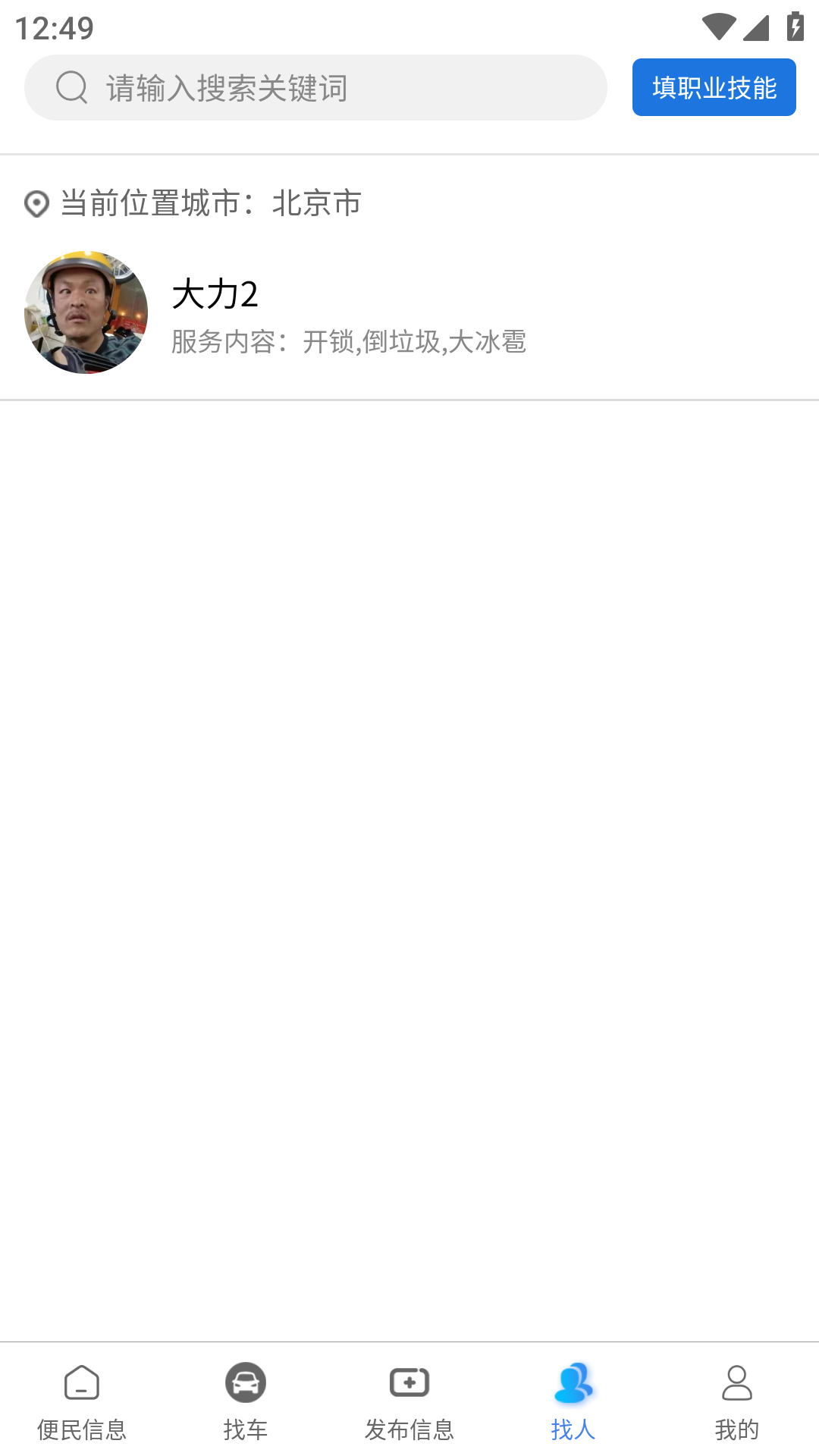This screenshot has height=1456, width=819.
Task: Tap the clock showing 12:49
Action: tap(56, 27)
